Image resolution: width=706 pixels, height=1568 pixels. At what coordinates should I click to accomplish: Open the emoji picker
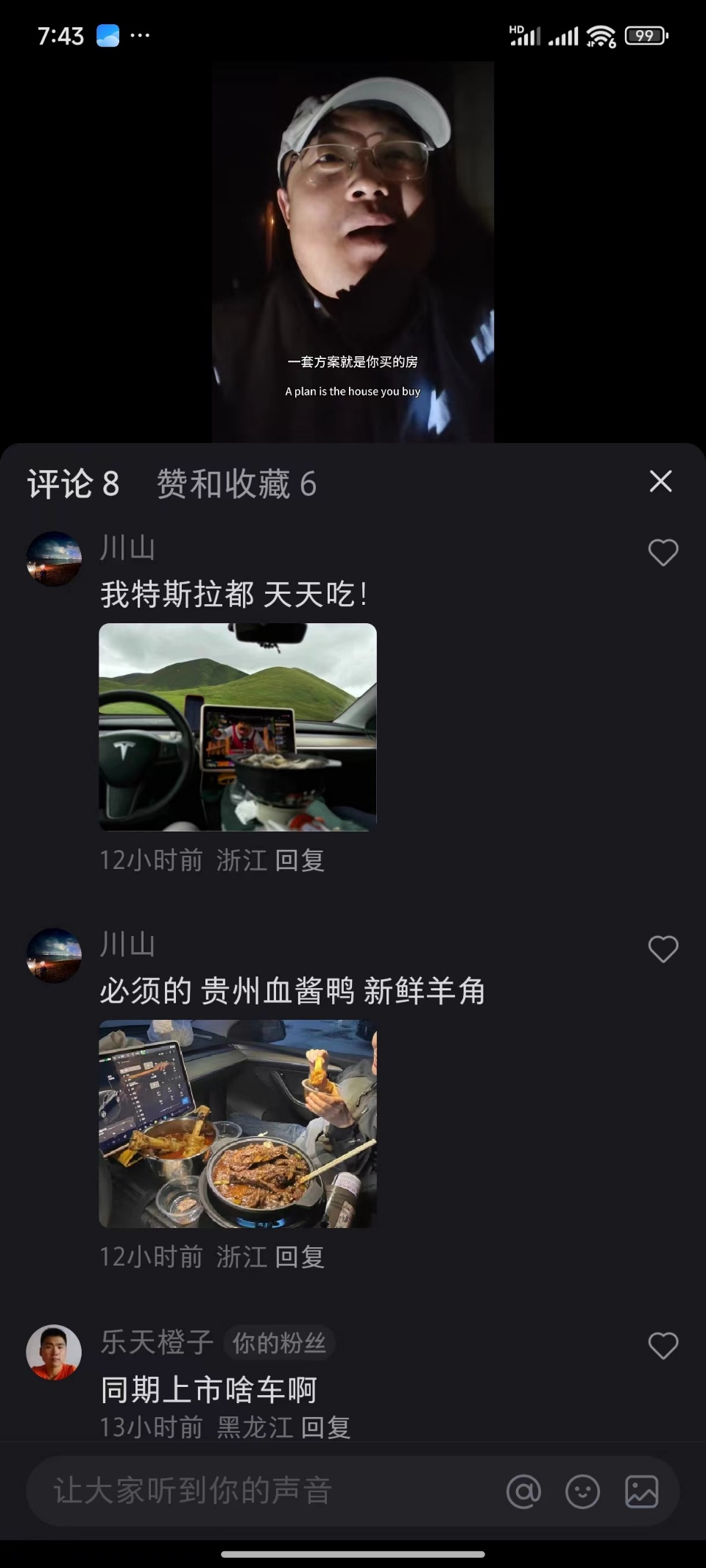point(582,1491)
